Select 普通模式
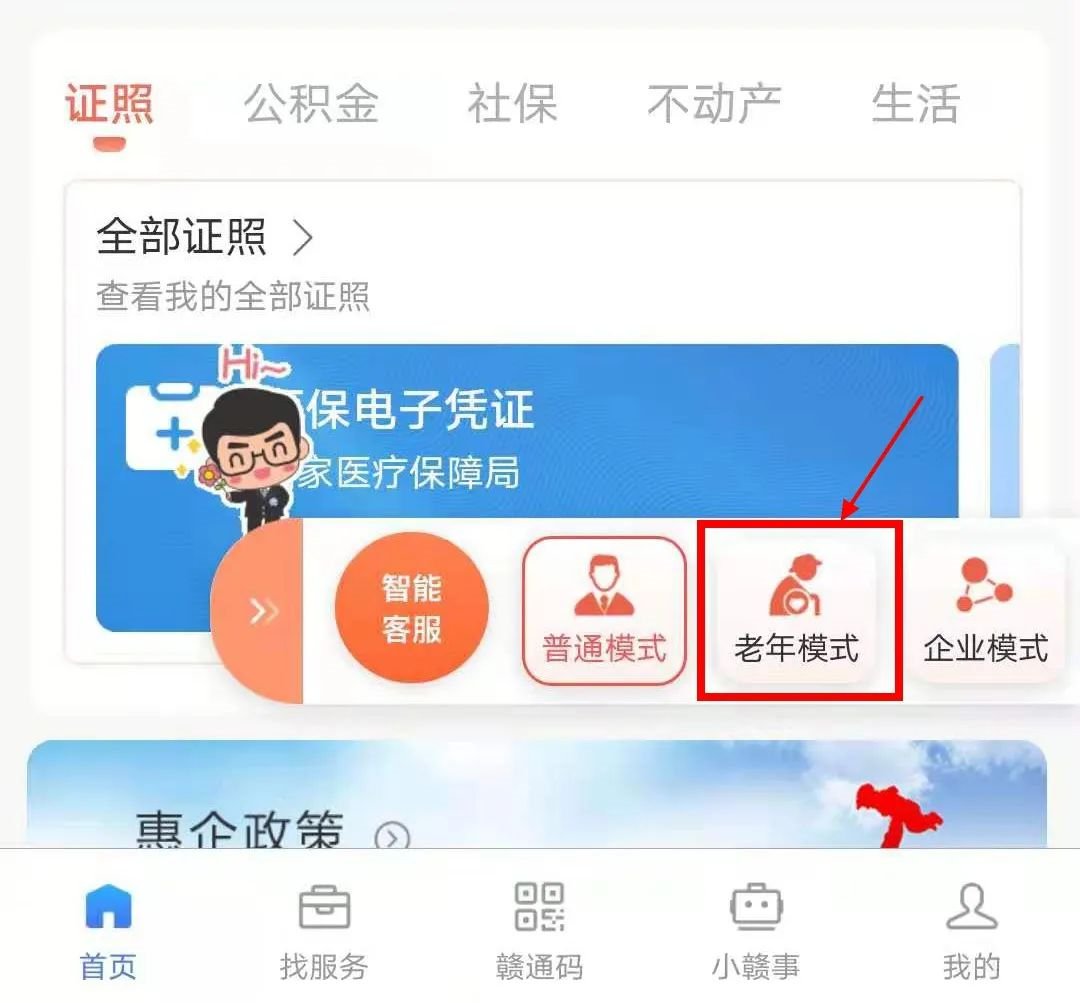The width and height of the screenshot is (1080, 1003). pyautogui.click(x=604, y=611)
